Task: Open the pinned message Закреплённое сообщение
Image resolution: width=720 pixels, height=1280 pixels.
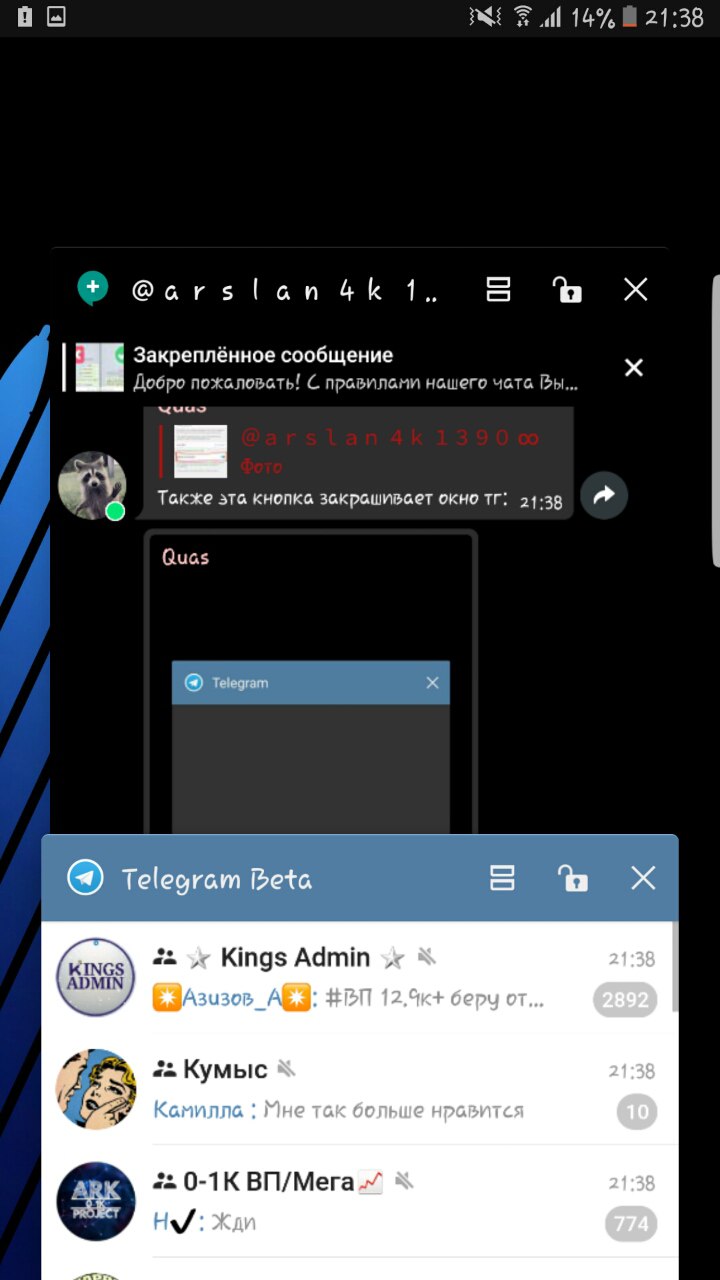Action: 340,368
